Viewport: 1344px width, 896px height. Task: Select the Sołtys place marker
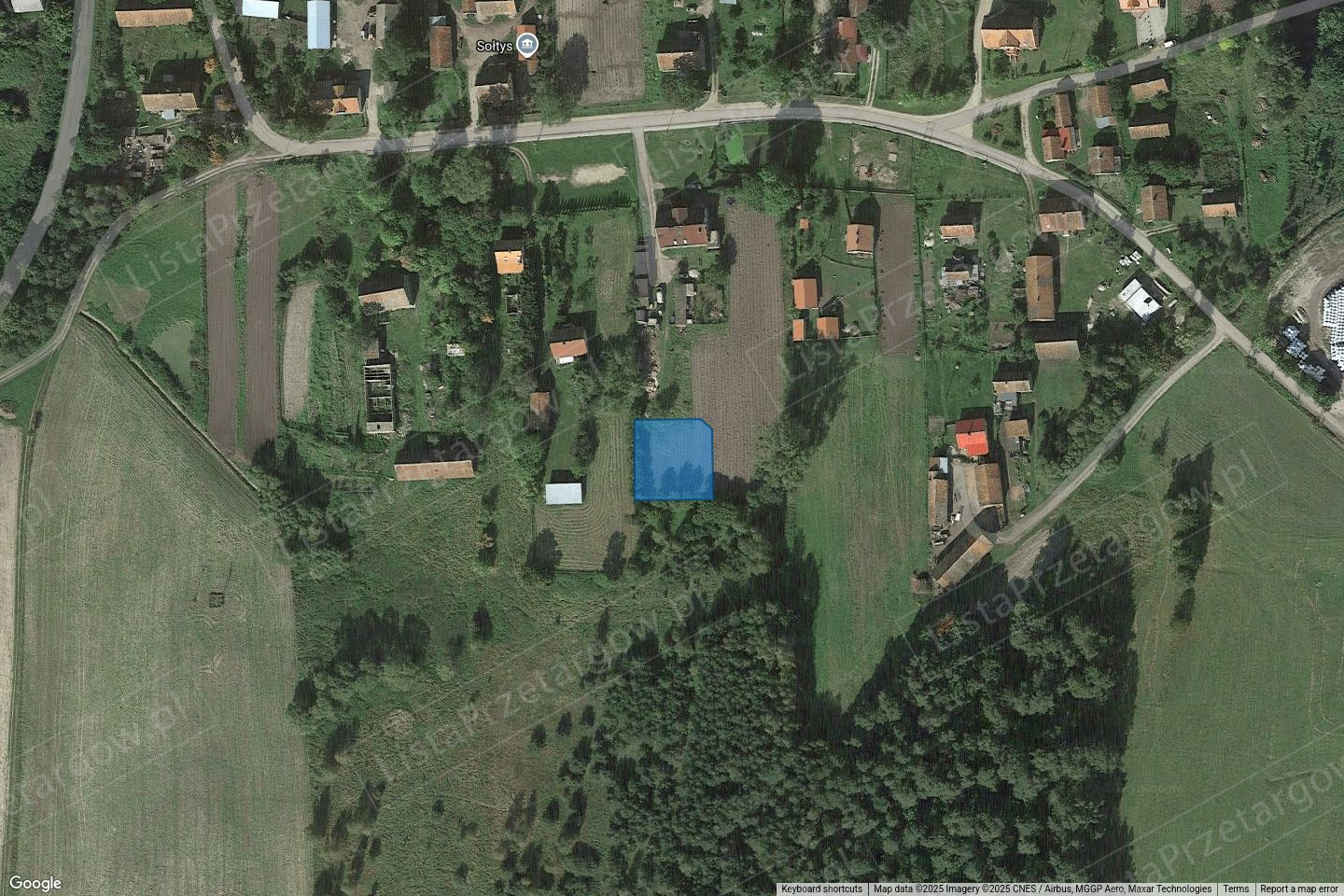528,44
